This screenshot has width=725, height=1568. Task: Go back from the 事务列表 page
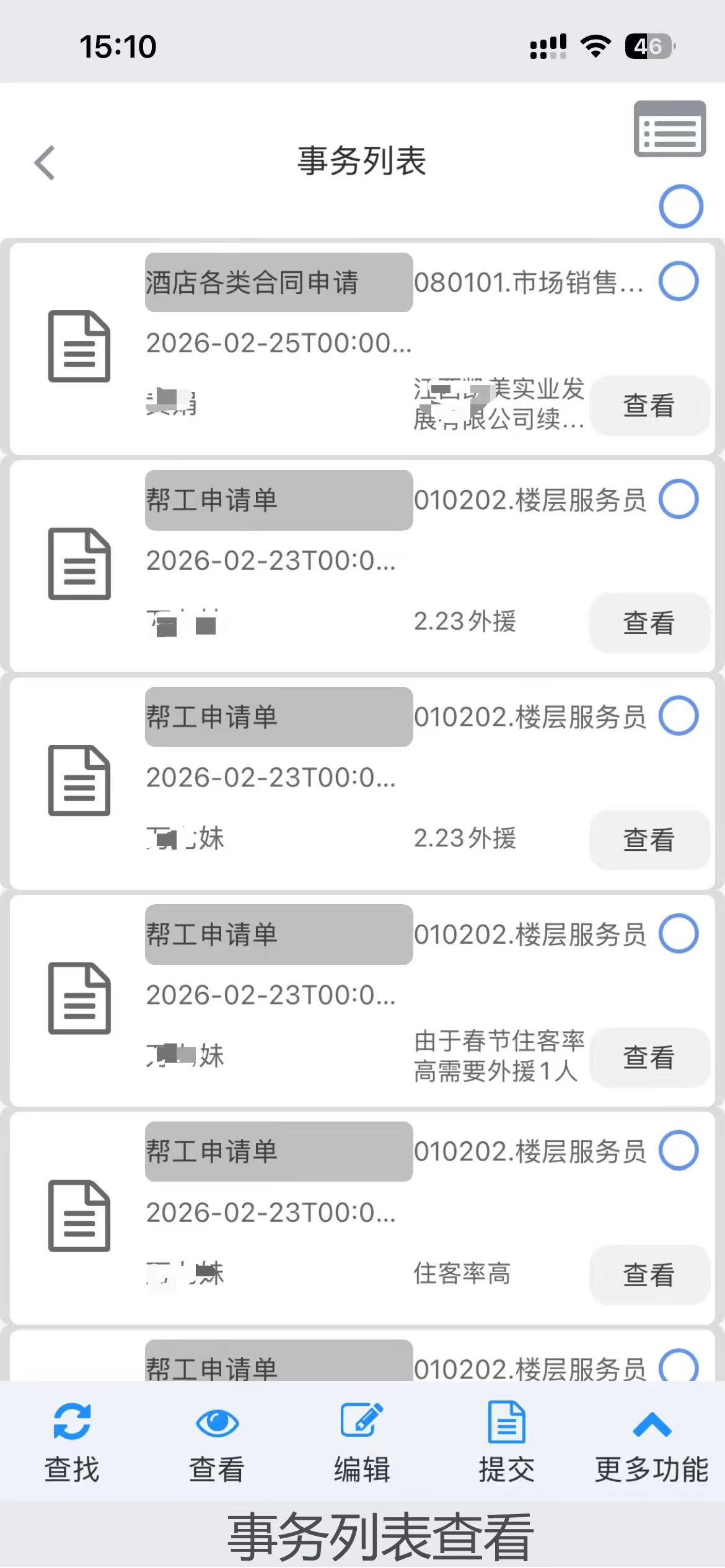coord(45,163)
